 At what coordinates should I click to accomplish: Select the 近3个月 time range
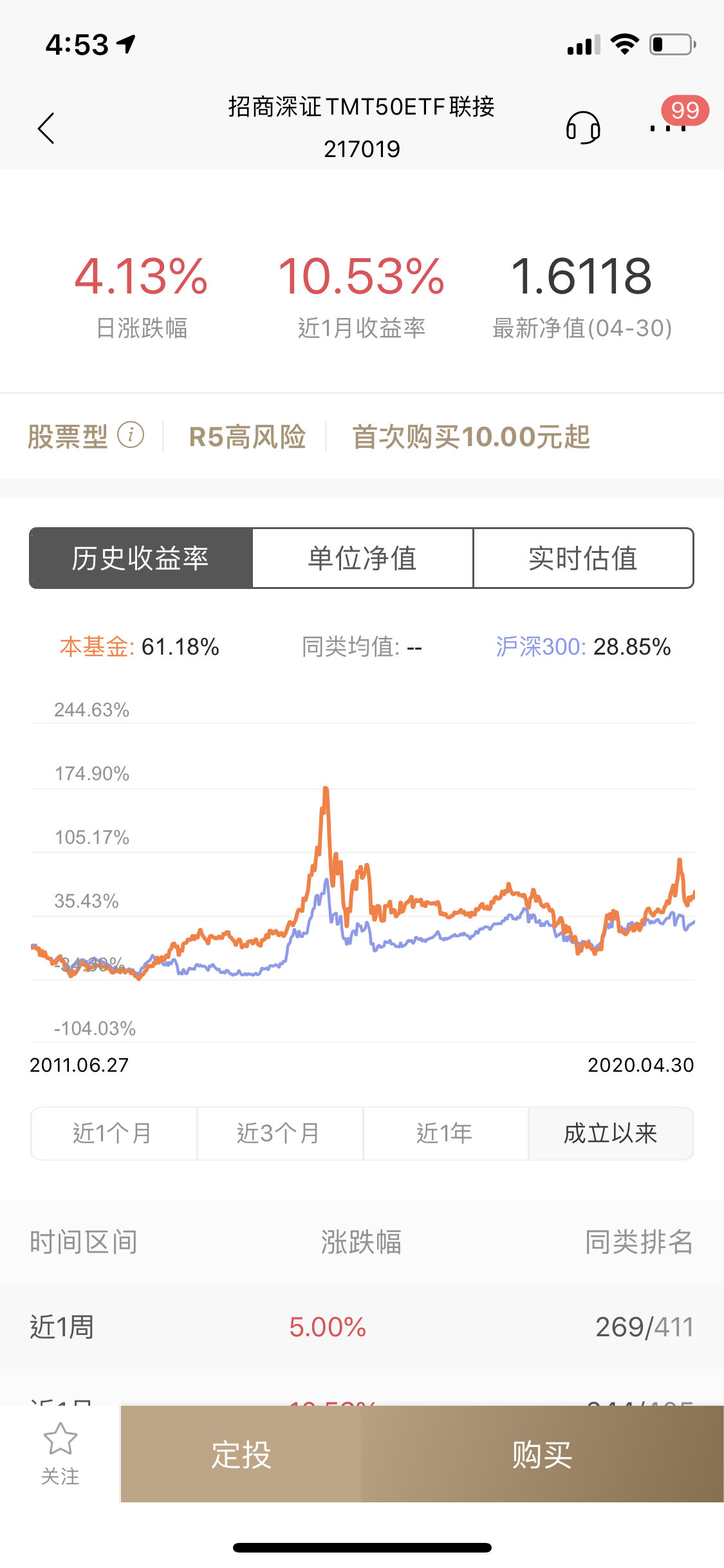[x=280, y=1134]
